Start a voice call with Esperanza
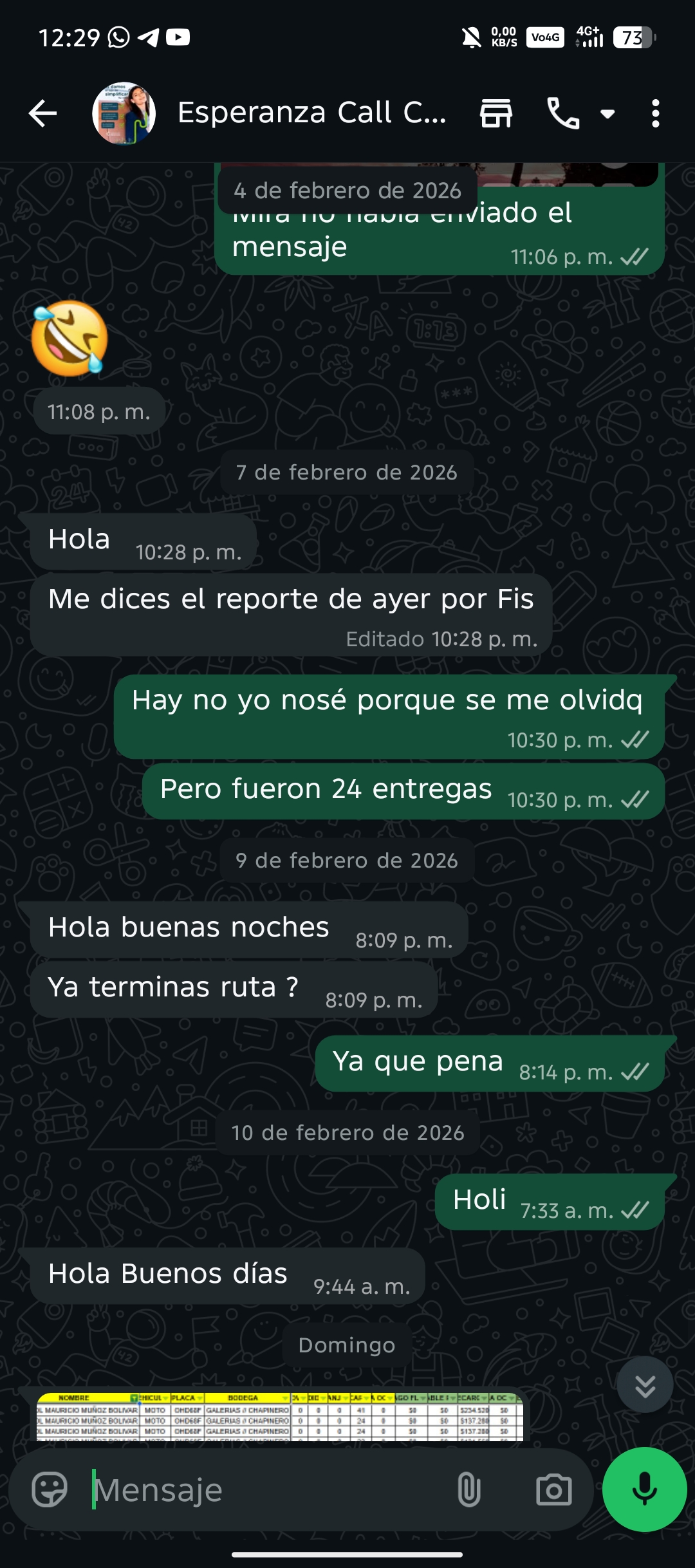Screen dimensions: 695x1568 [563, 114]
